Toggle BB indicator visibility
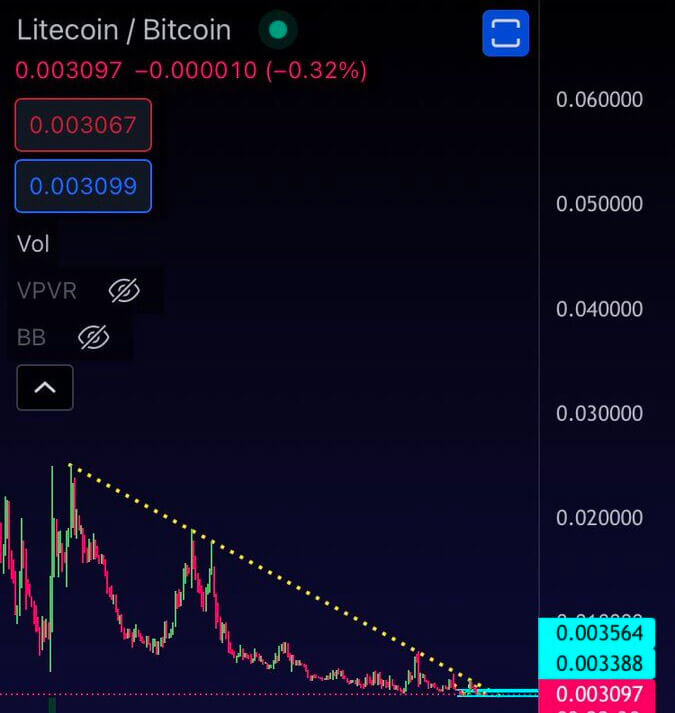Viewport: 675px width, 713px height. [93, 338]
